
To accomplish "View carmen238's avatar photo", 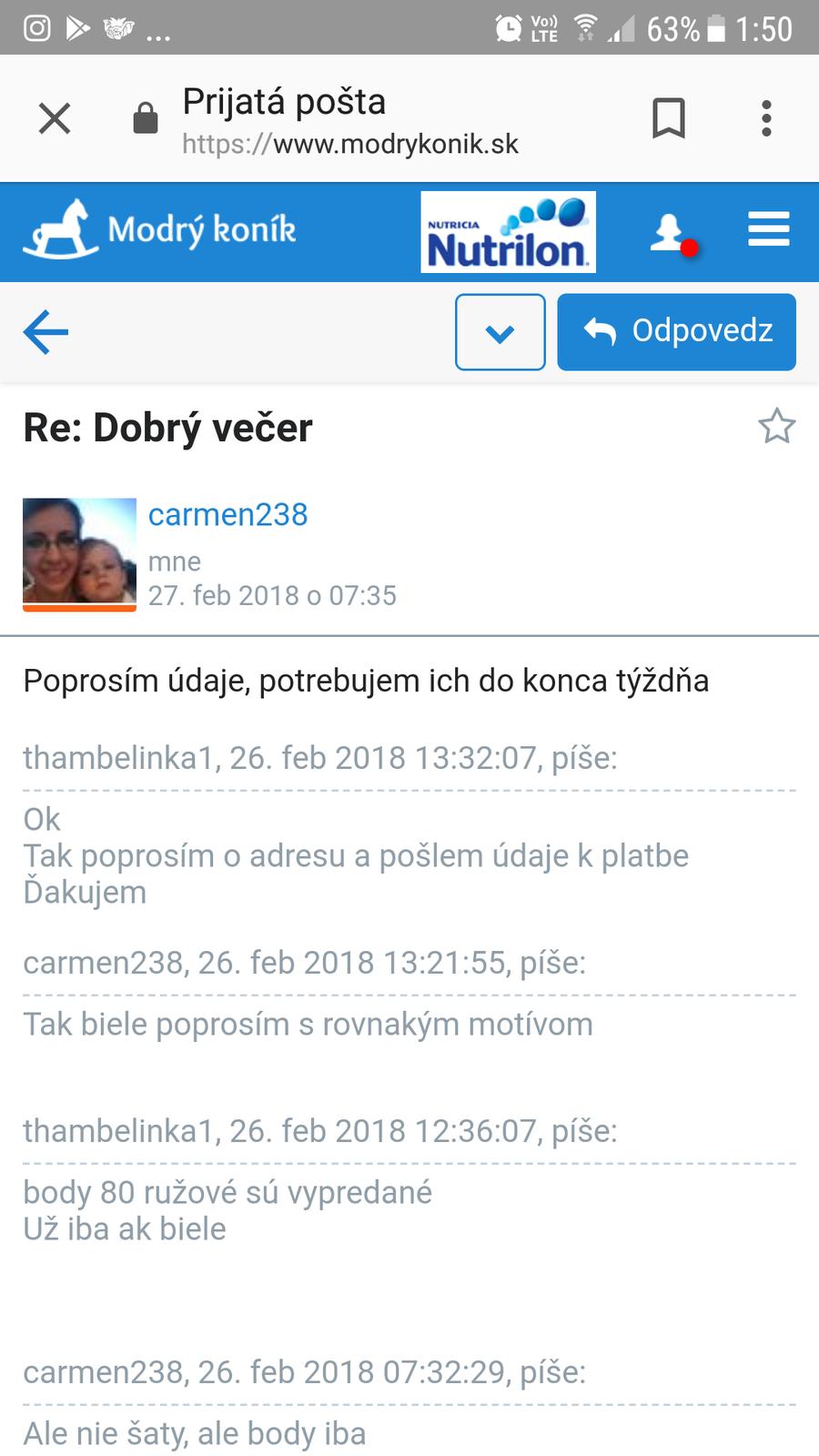I will (79, 553).
